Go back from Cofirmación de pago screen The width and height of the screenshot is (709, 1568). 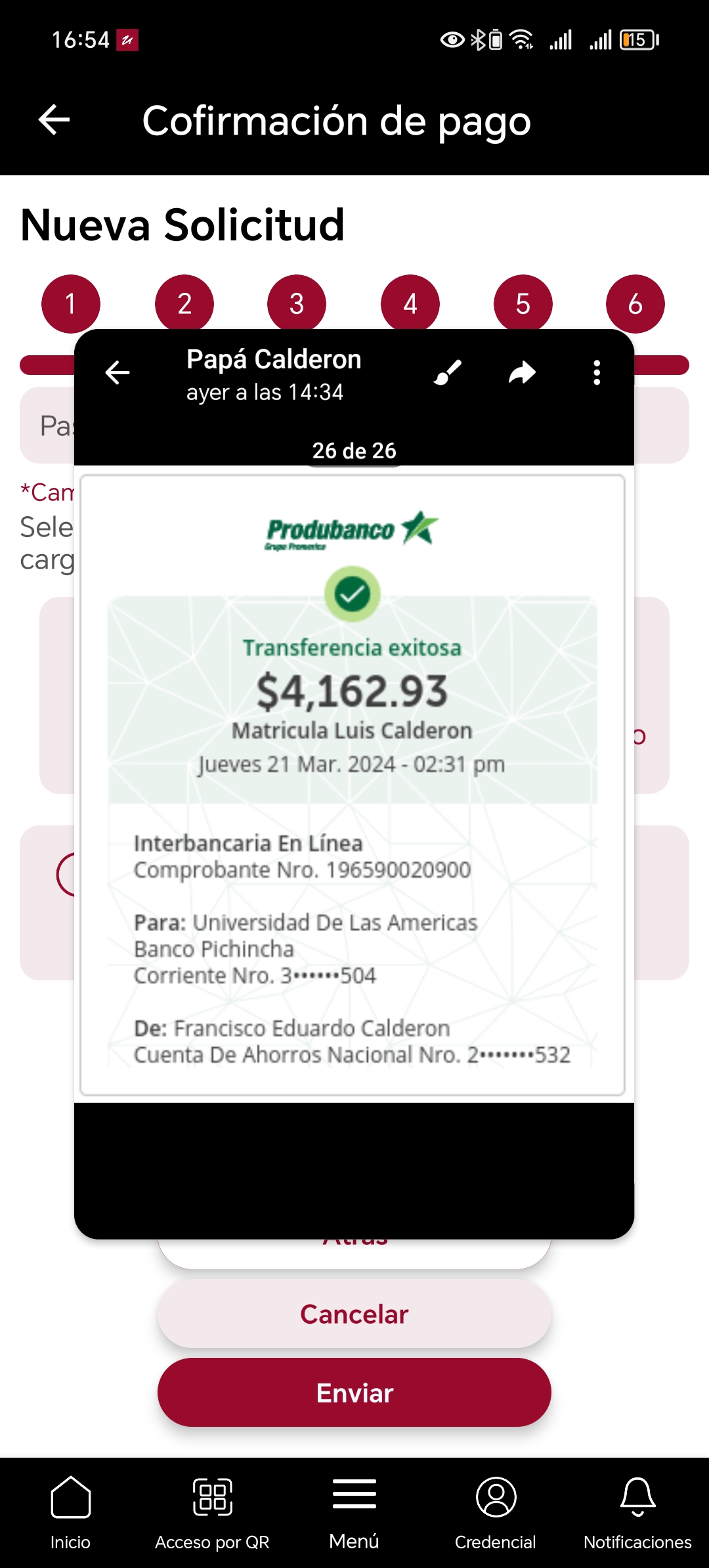coord(54,120)
